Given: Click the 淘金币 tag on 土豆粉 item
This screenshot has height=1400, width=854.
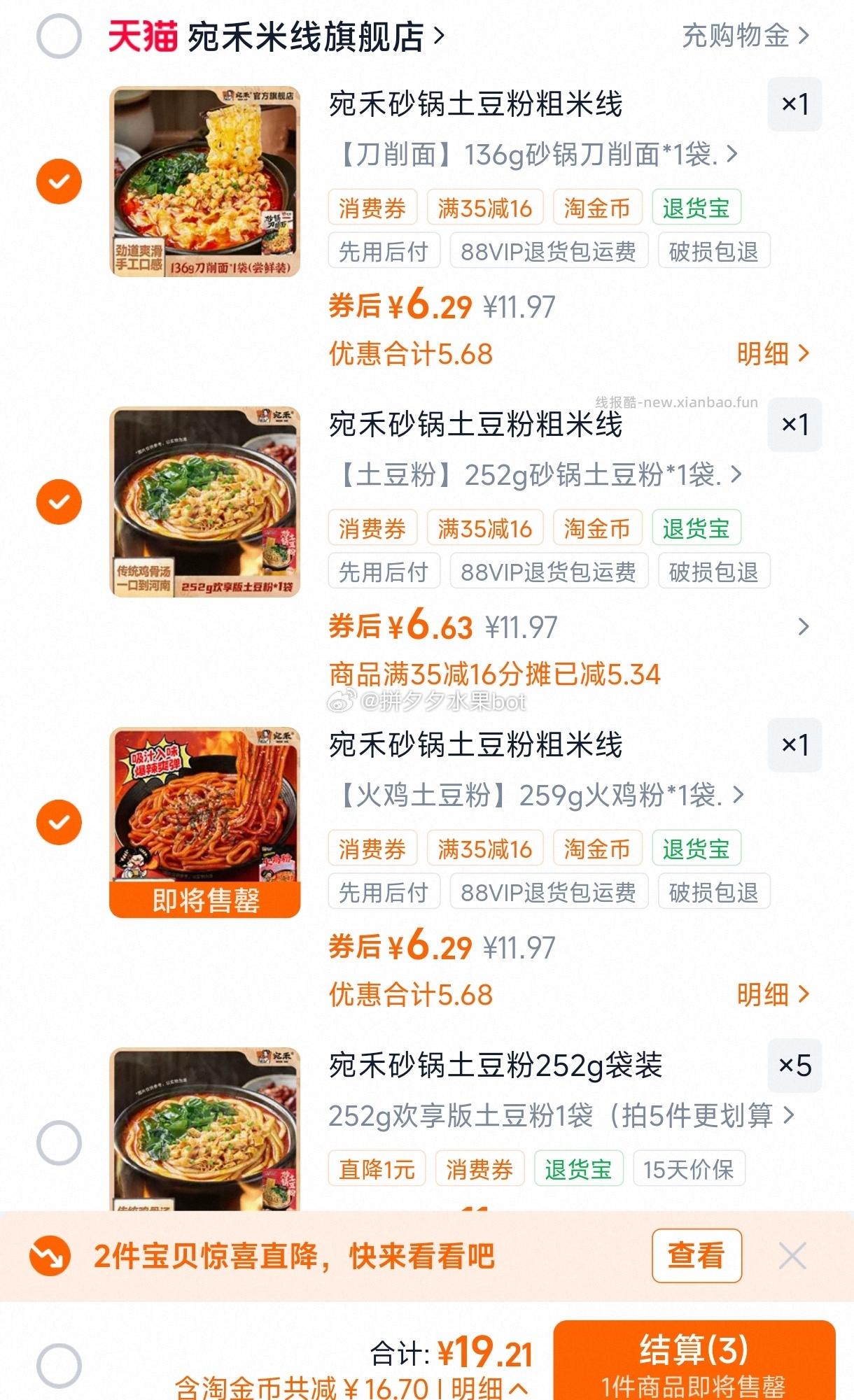Looking at the screenshot, I should 596,528.
